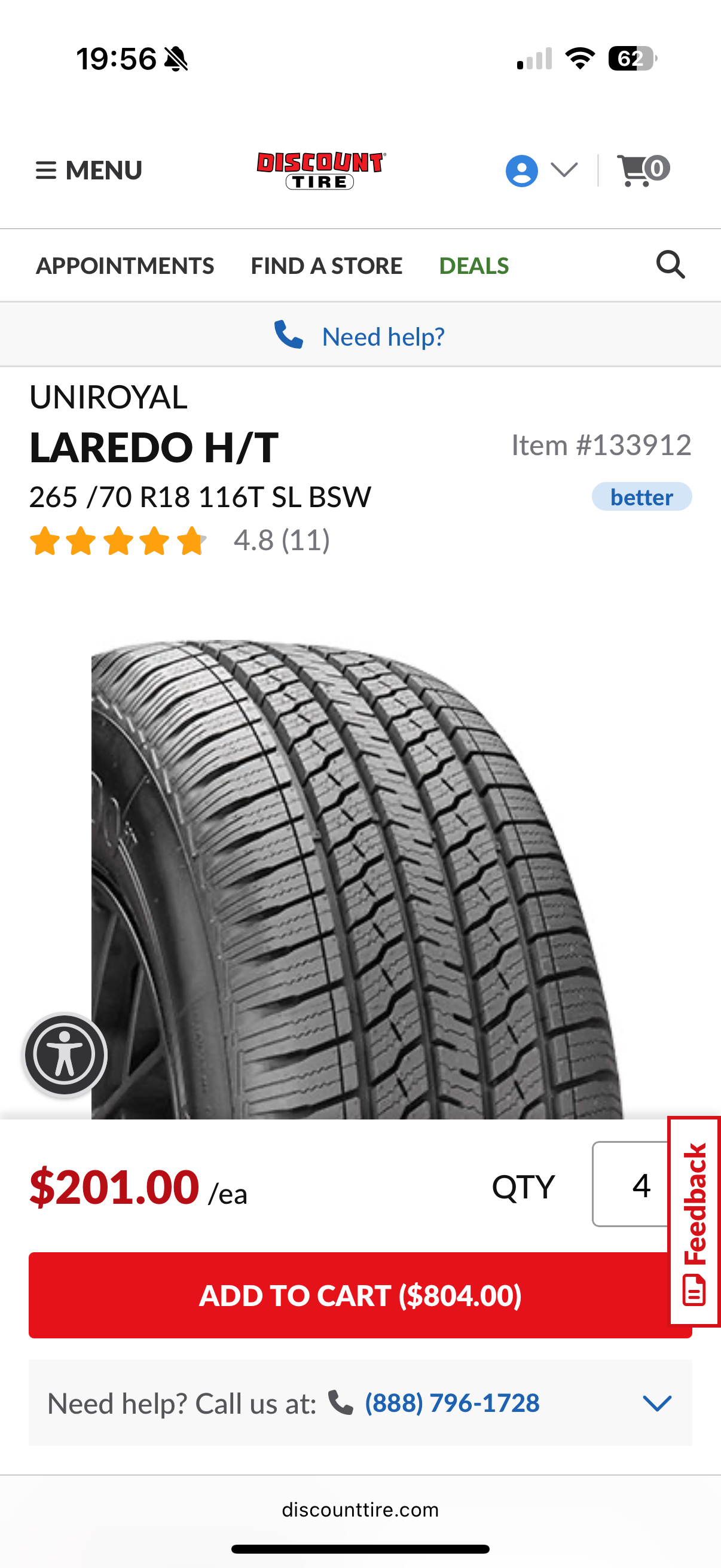View the shopping cart
The width and height of the screenshot is (721, 1568).
643,170
